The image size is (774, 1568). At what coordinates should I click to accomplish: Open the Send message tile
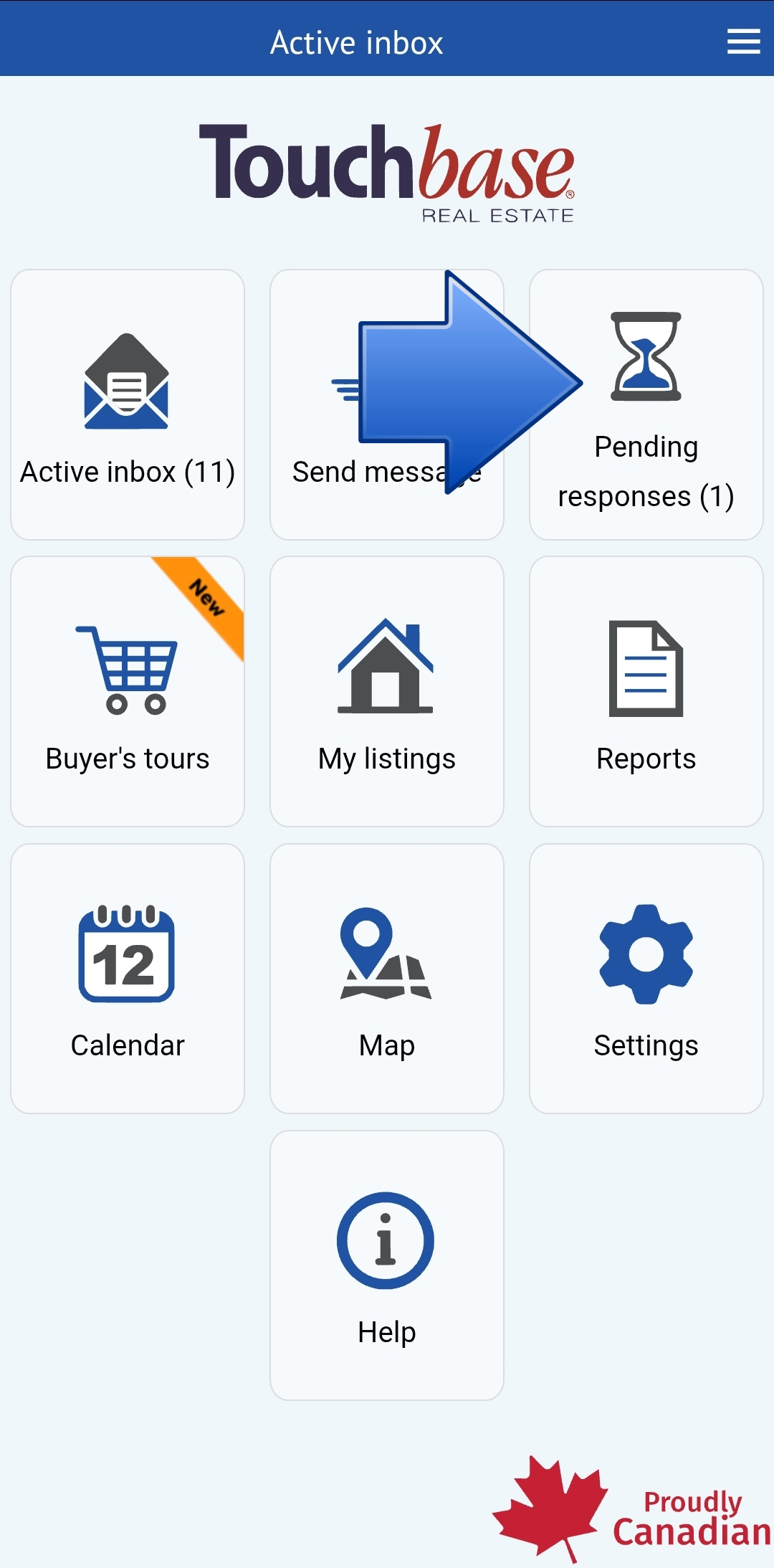point(387,404)
